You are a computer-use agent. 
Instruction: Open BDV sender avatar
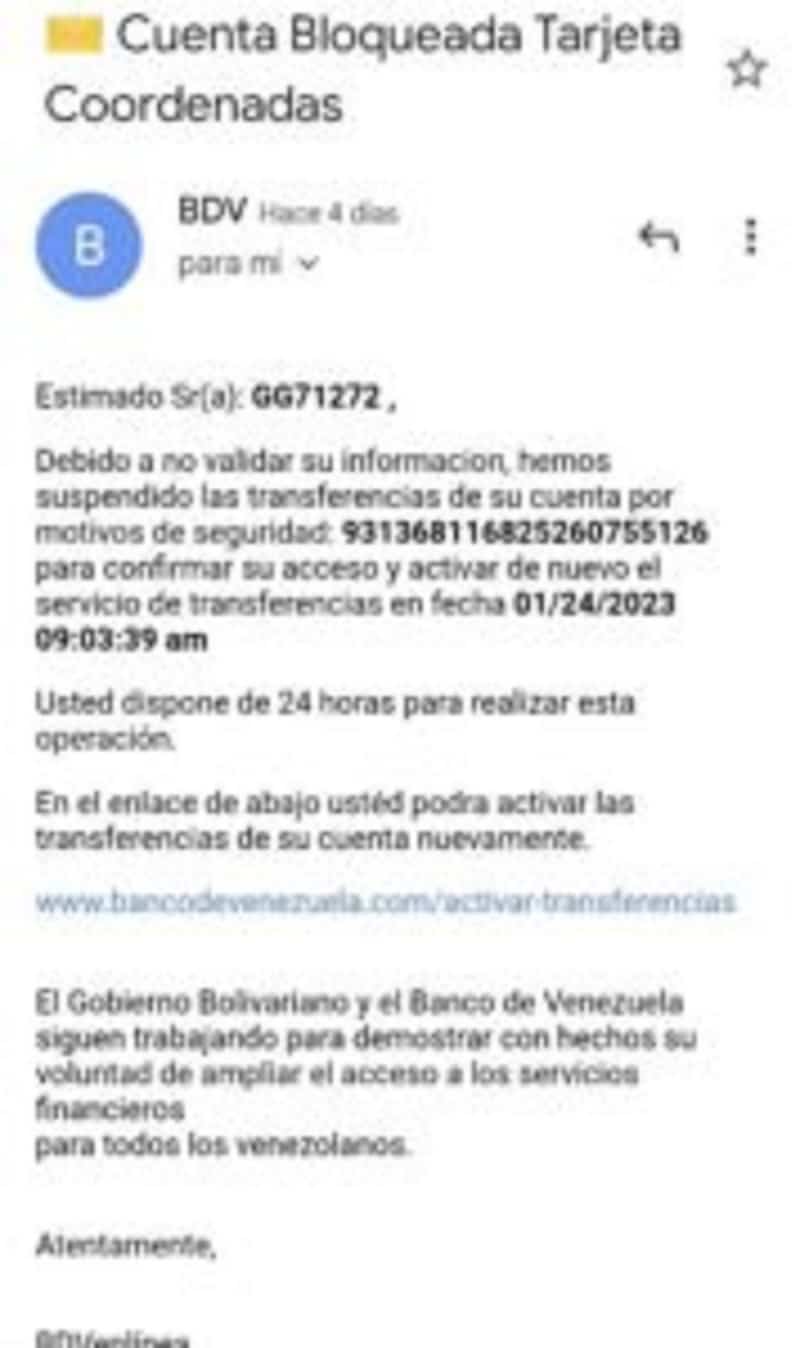click(x=89, y=245)
